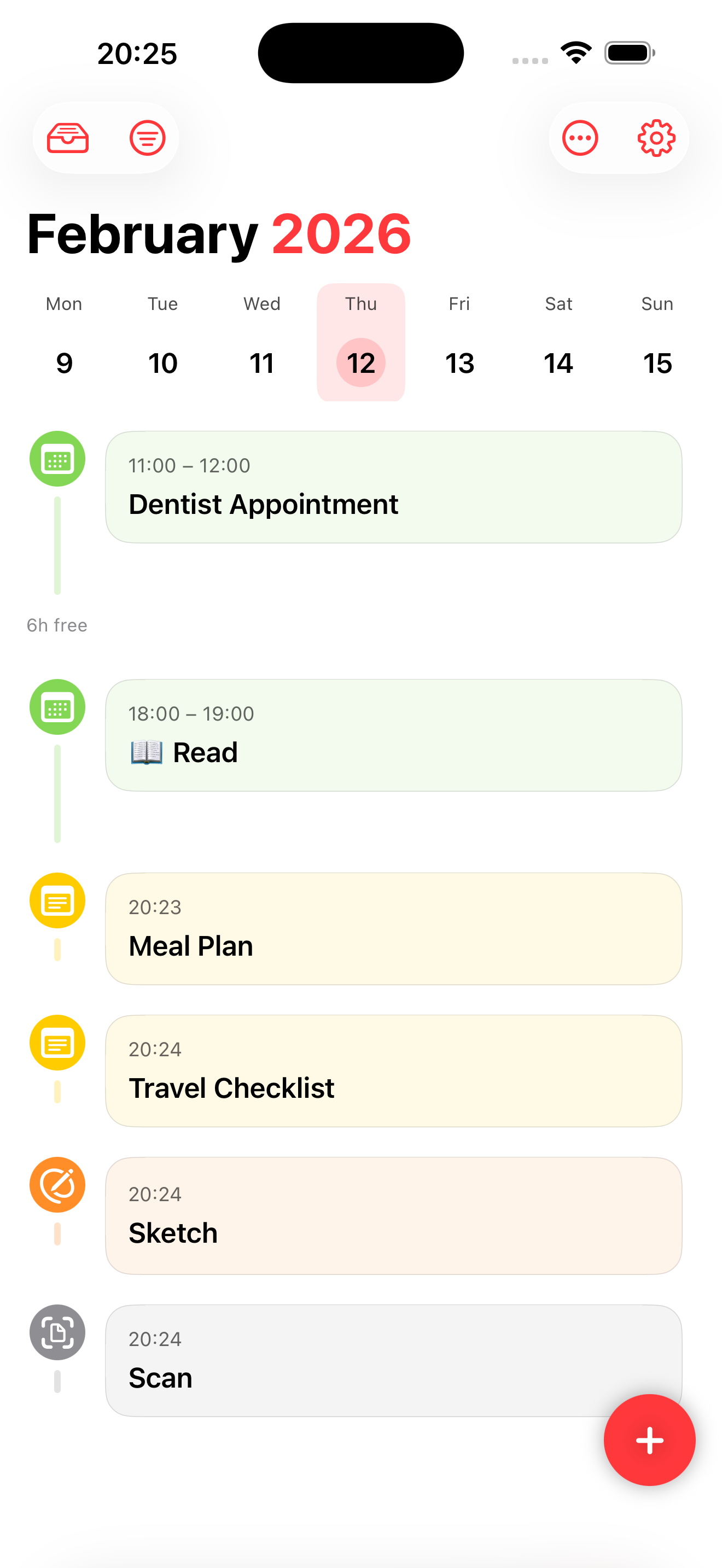Tap the calendar icon next to Read event
This screenshot has height=1568, width=722.
[57, 709]
